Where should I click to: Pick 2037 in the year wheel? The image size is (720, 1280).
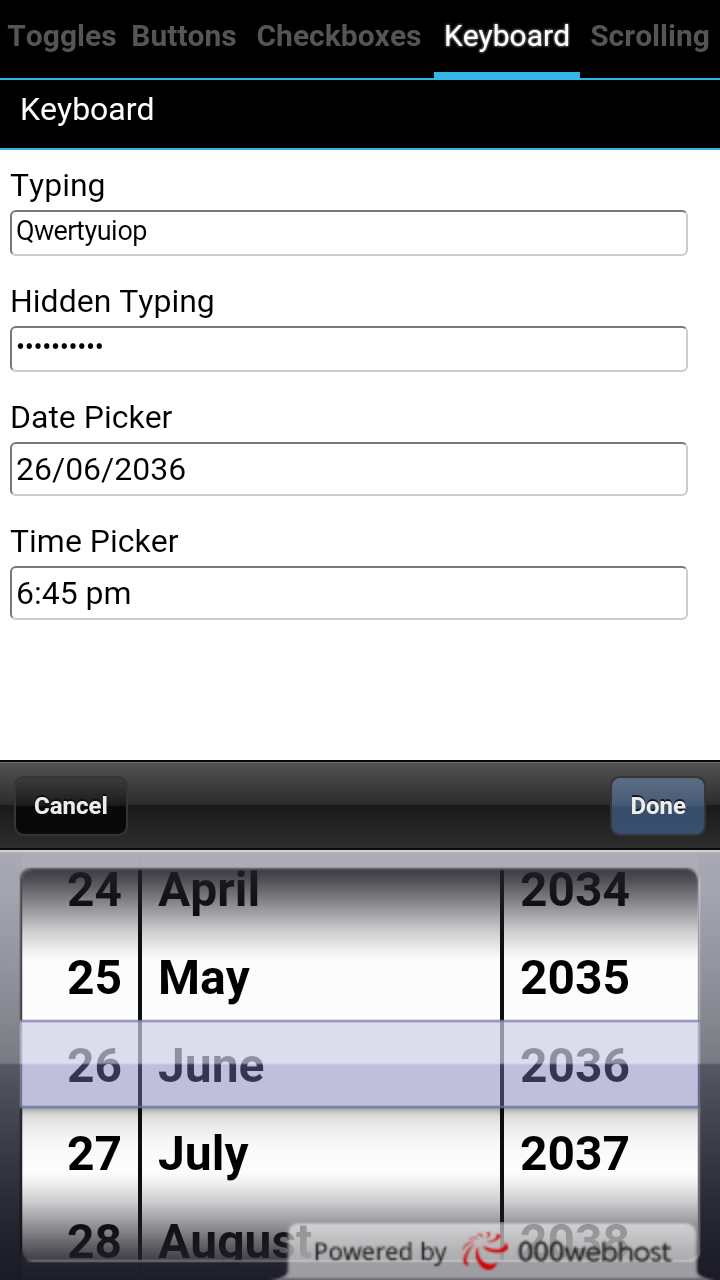(574, 1154)
